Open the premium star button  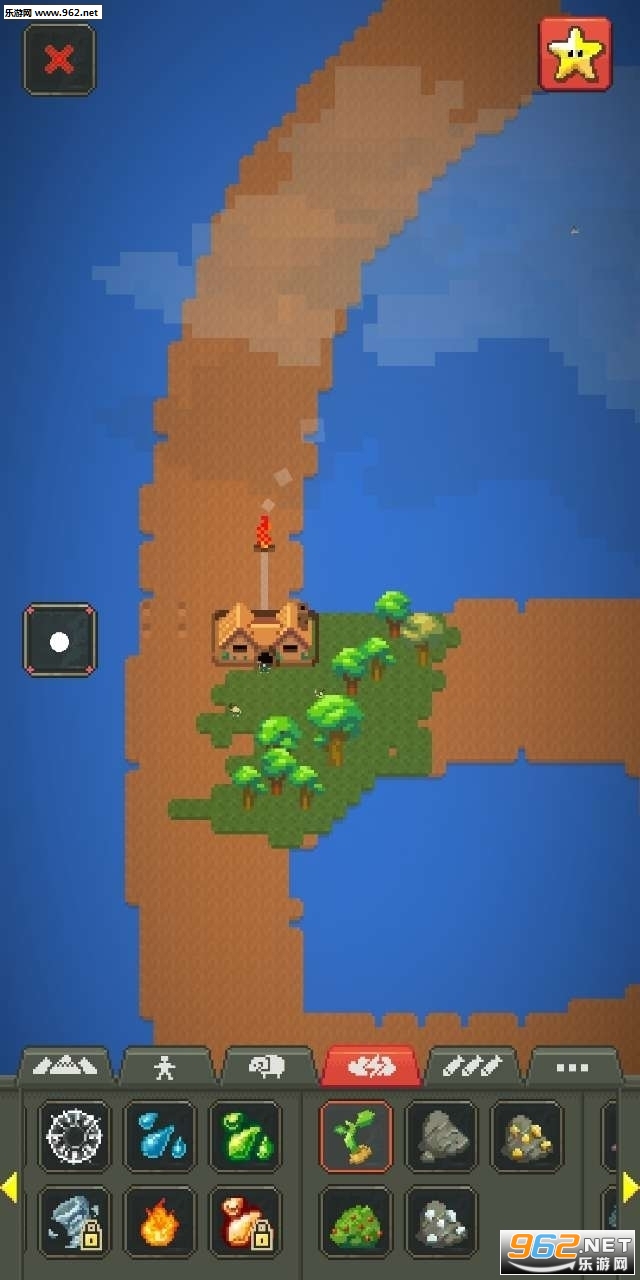click(x=576, y=54)
